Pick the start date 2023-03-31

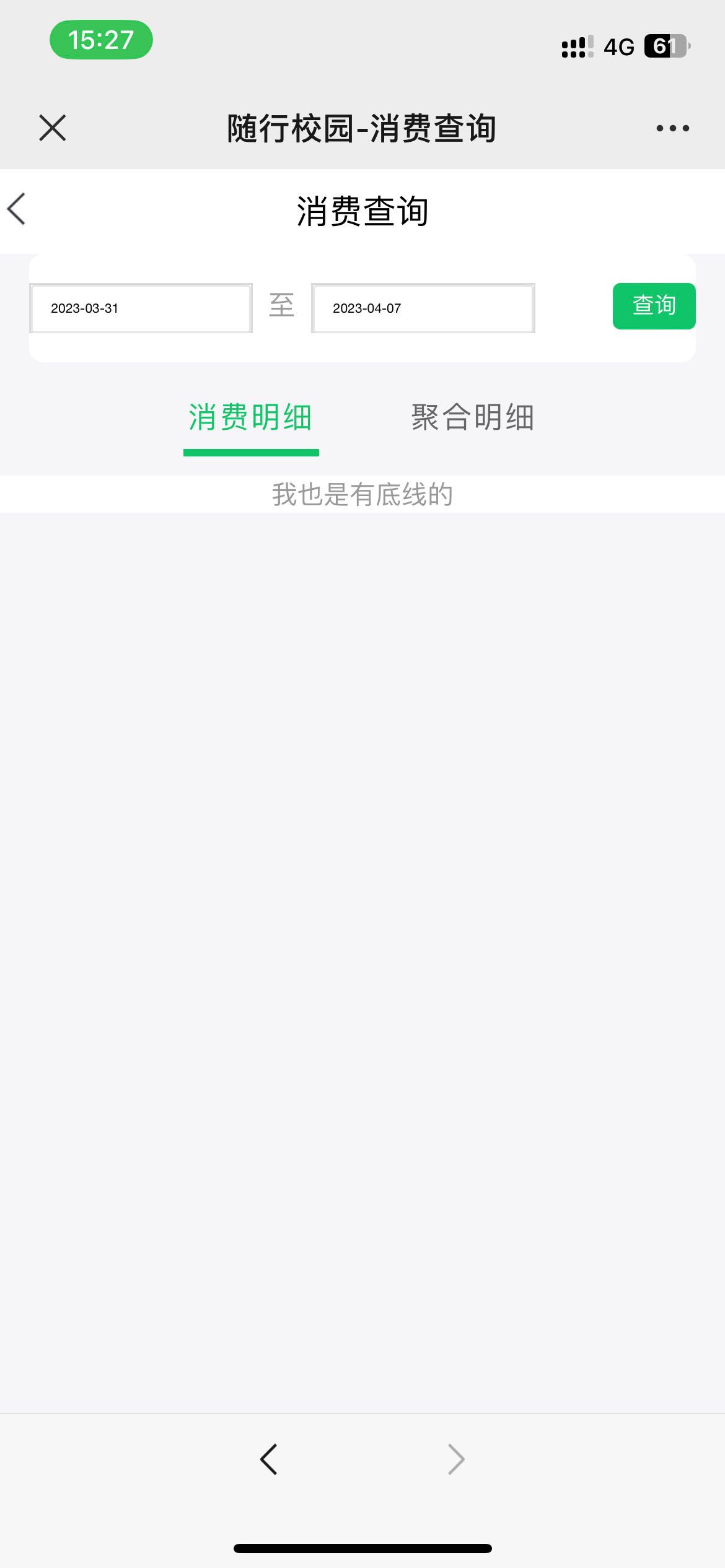[141, 308]
